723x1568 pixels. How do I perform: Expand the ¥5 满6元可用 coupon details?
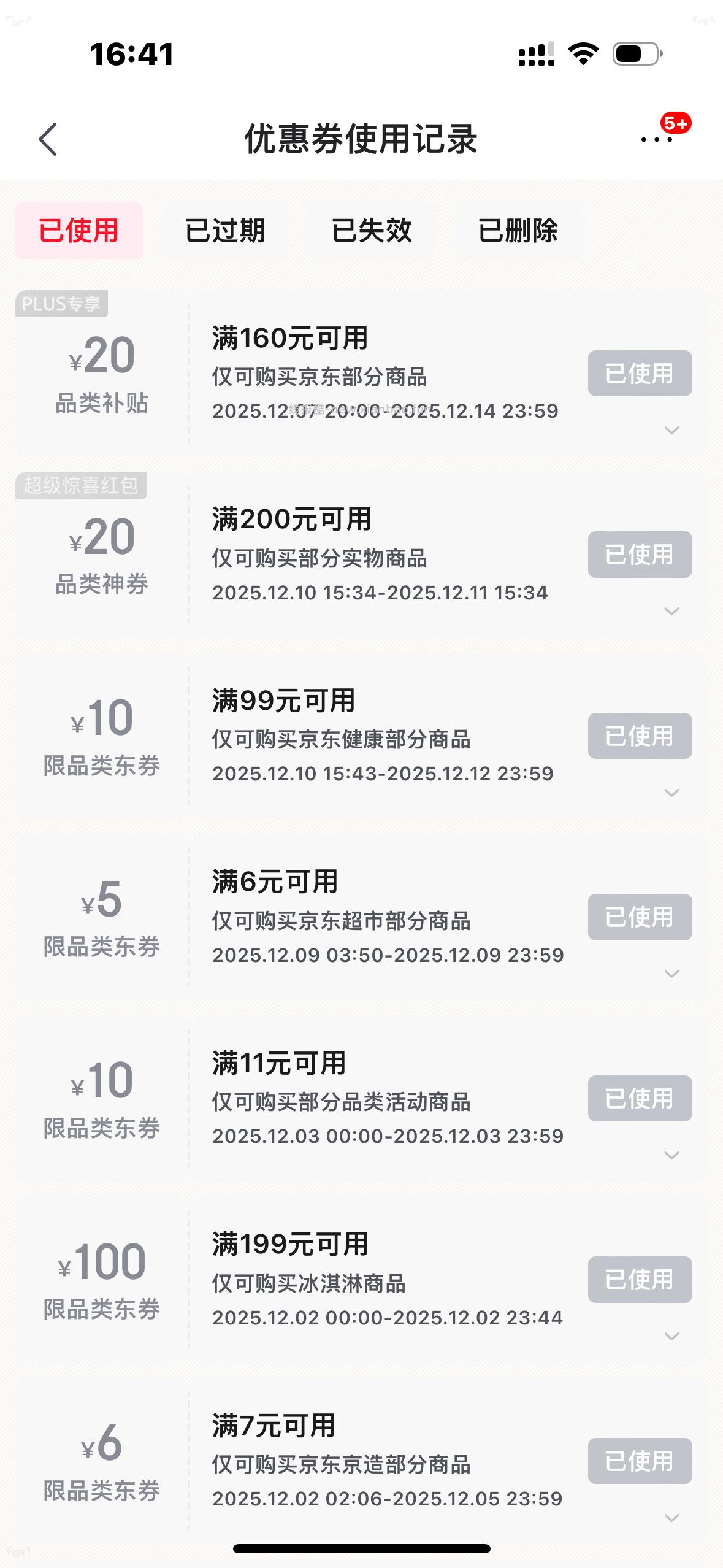tap(672, 974)
